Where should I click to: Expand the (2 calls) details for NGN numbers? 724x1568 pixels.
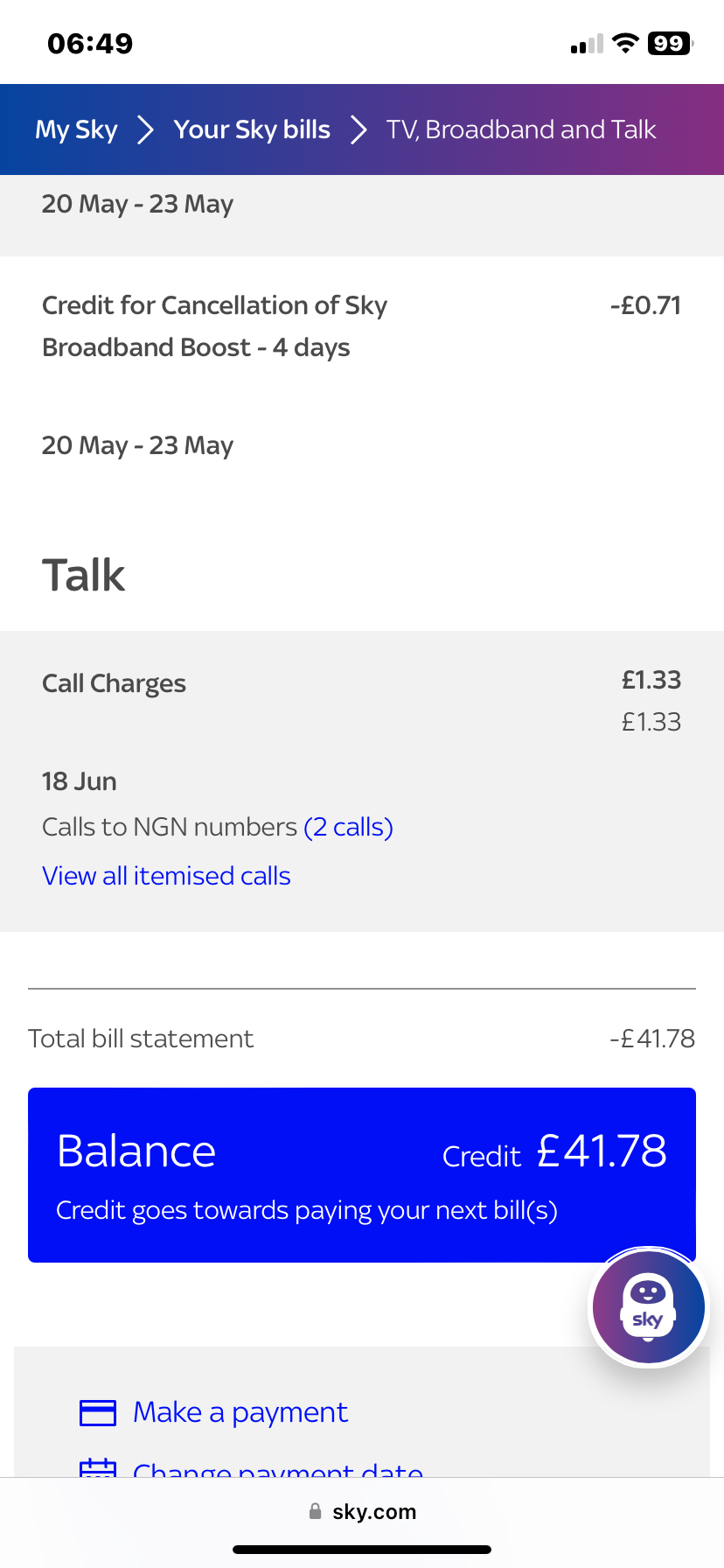(x=348, y=826)
